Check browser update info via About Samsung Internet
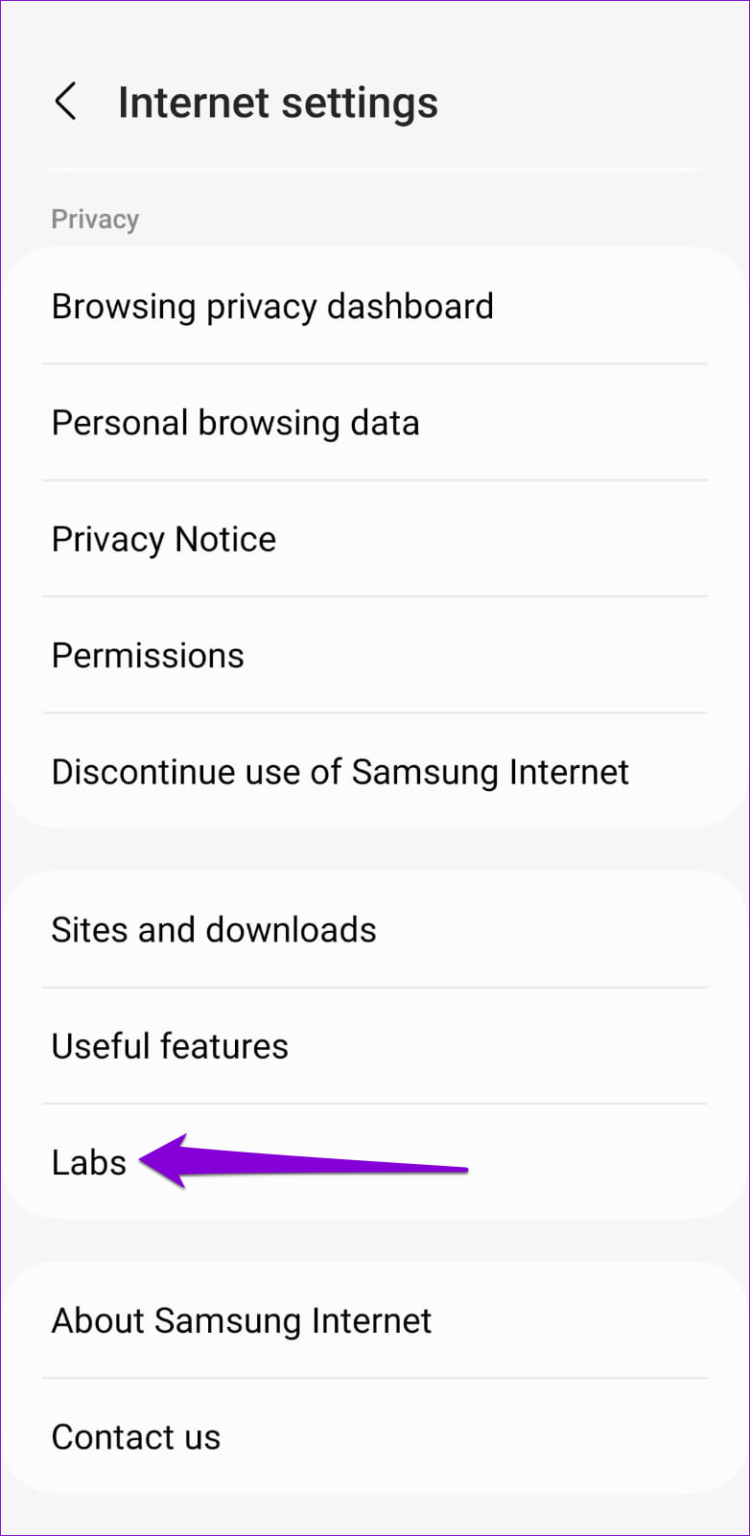Screen dimensions: 750x1536 (x=241, y=1320)
